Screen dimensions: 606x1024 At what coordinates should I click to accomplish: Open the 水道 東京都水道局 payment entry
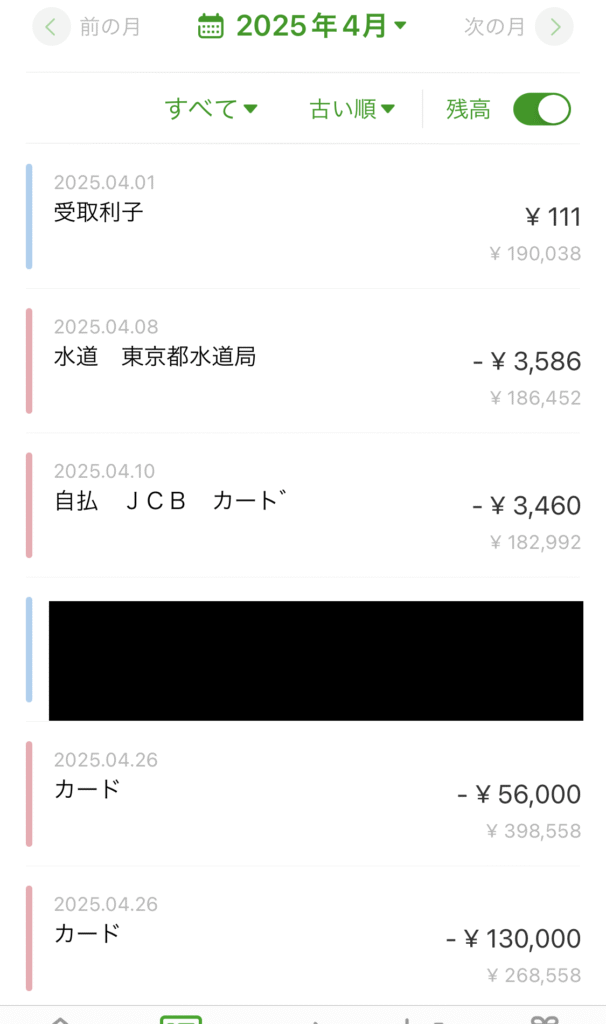(303, 361)
